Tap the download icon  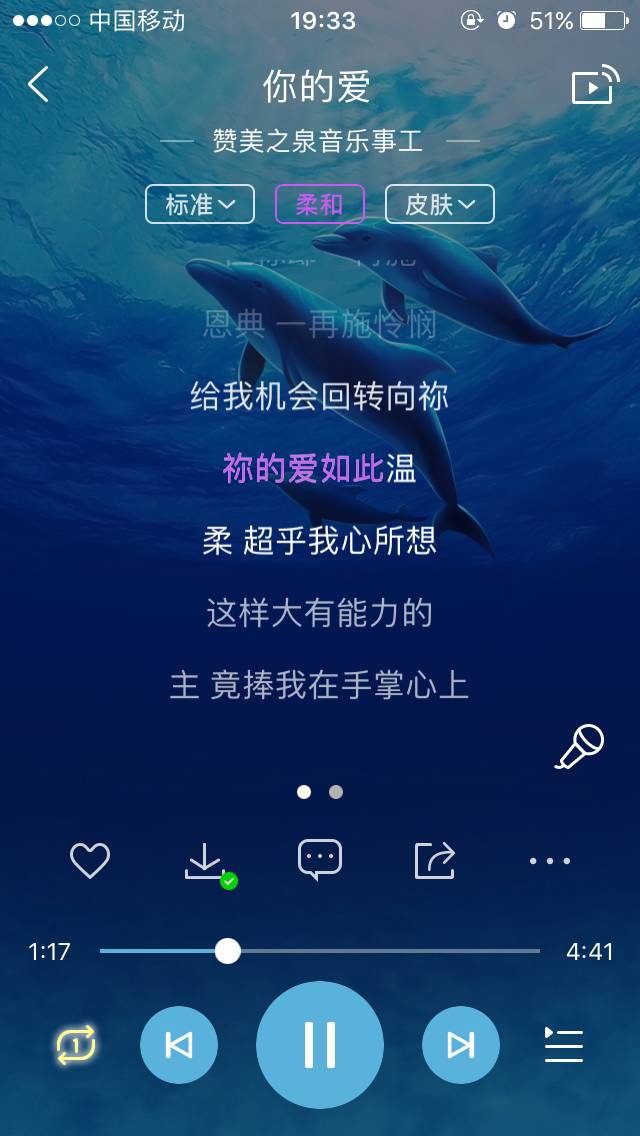tap(206, 862)
